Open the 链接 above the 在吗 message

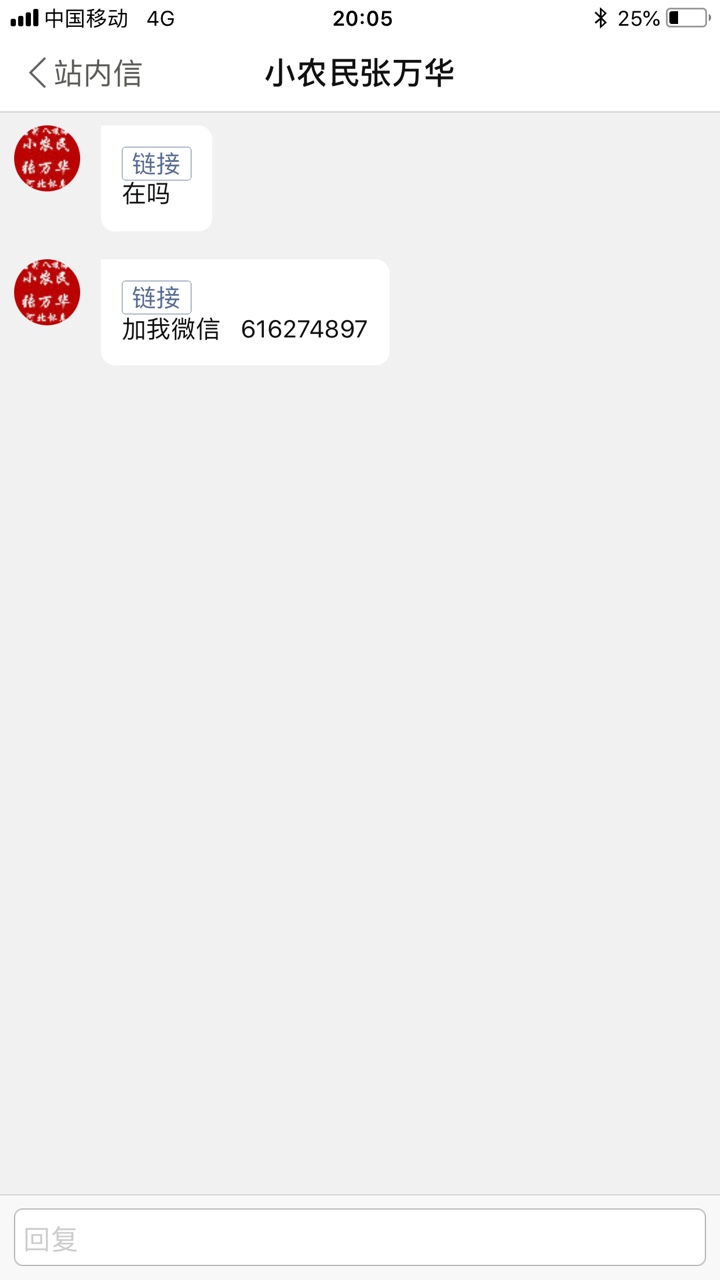[156, 164]
